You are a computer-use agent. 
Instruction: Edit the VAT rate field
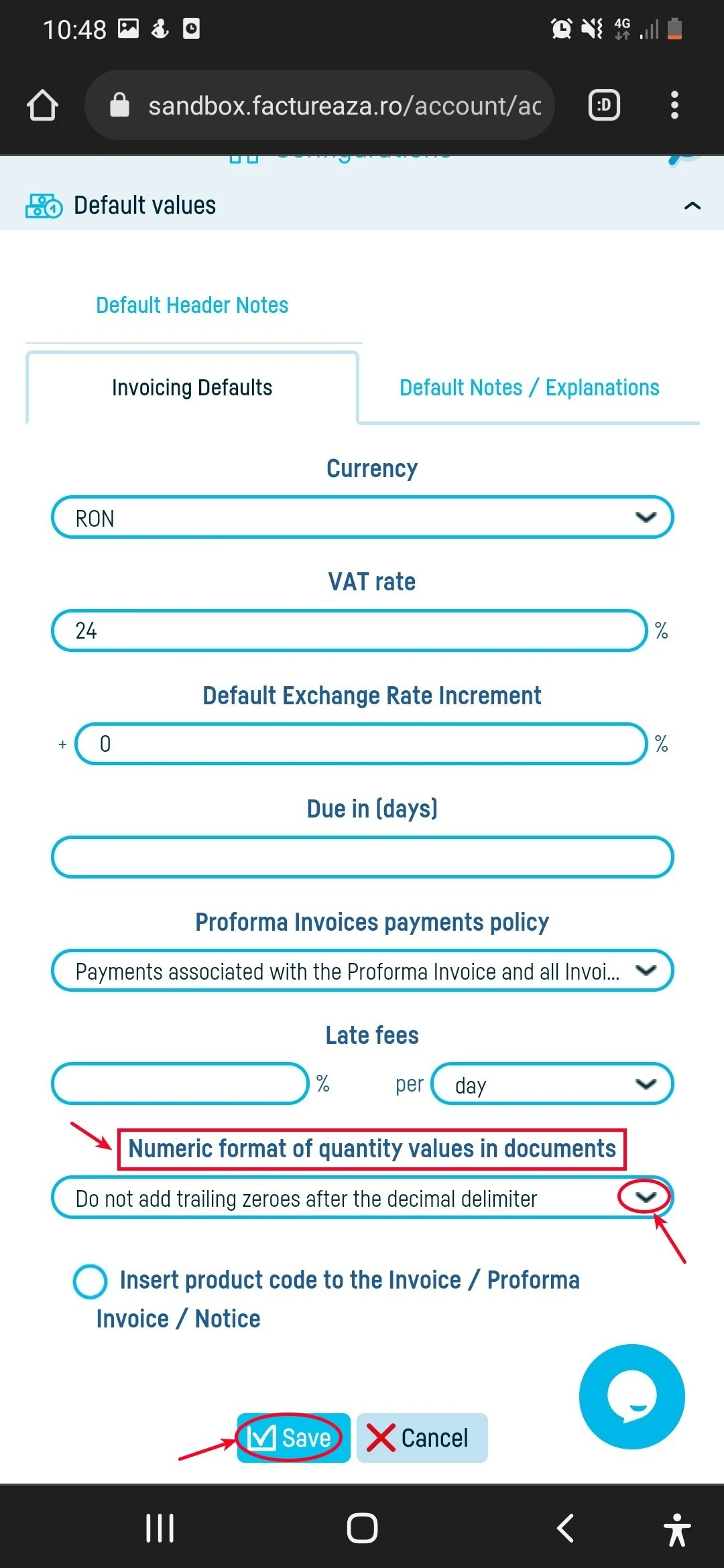(x=349, y=631)
